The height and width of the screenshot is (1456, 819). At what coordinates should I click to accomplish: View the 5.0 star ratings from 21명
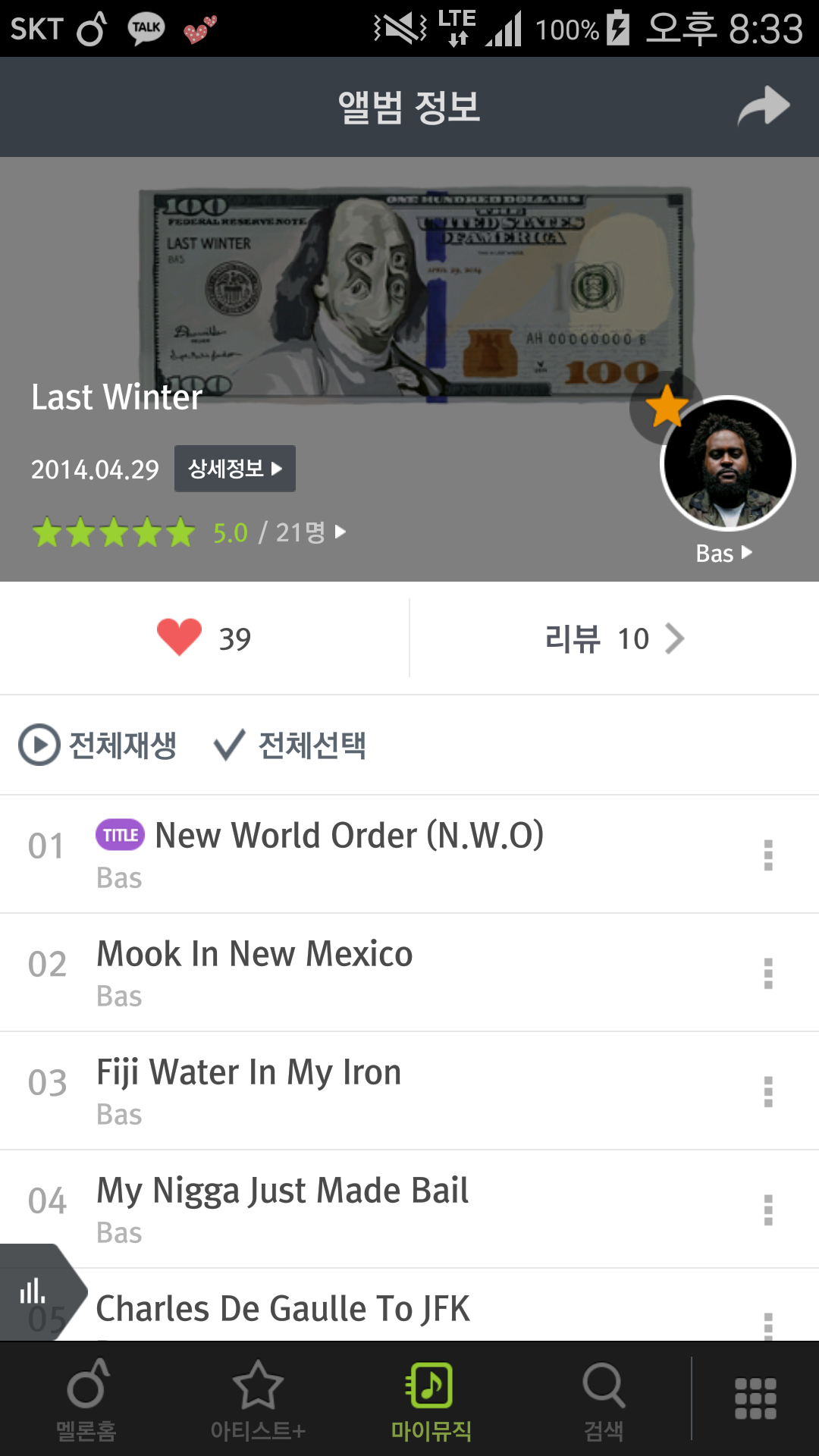[190, 532]
